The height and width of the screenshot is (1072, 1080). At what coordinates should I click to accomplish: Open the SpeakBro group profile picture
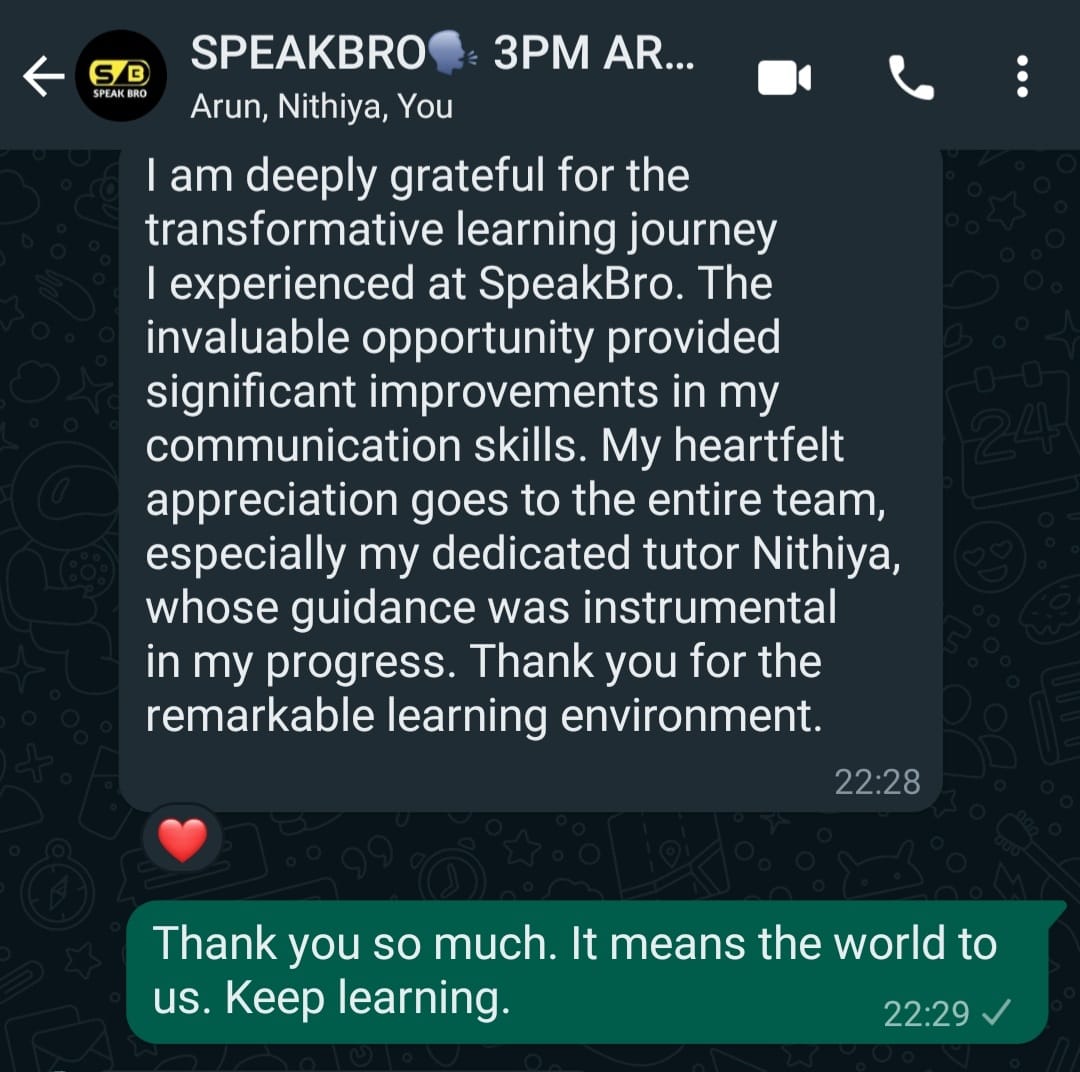121,76
